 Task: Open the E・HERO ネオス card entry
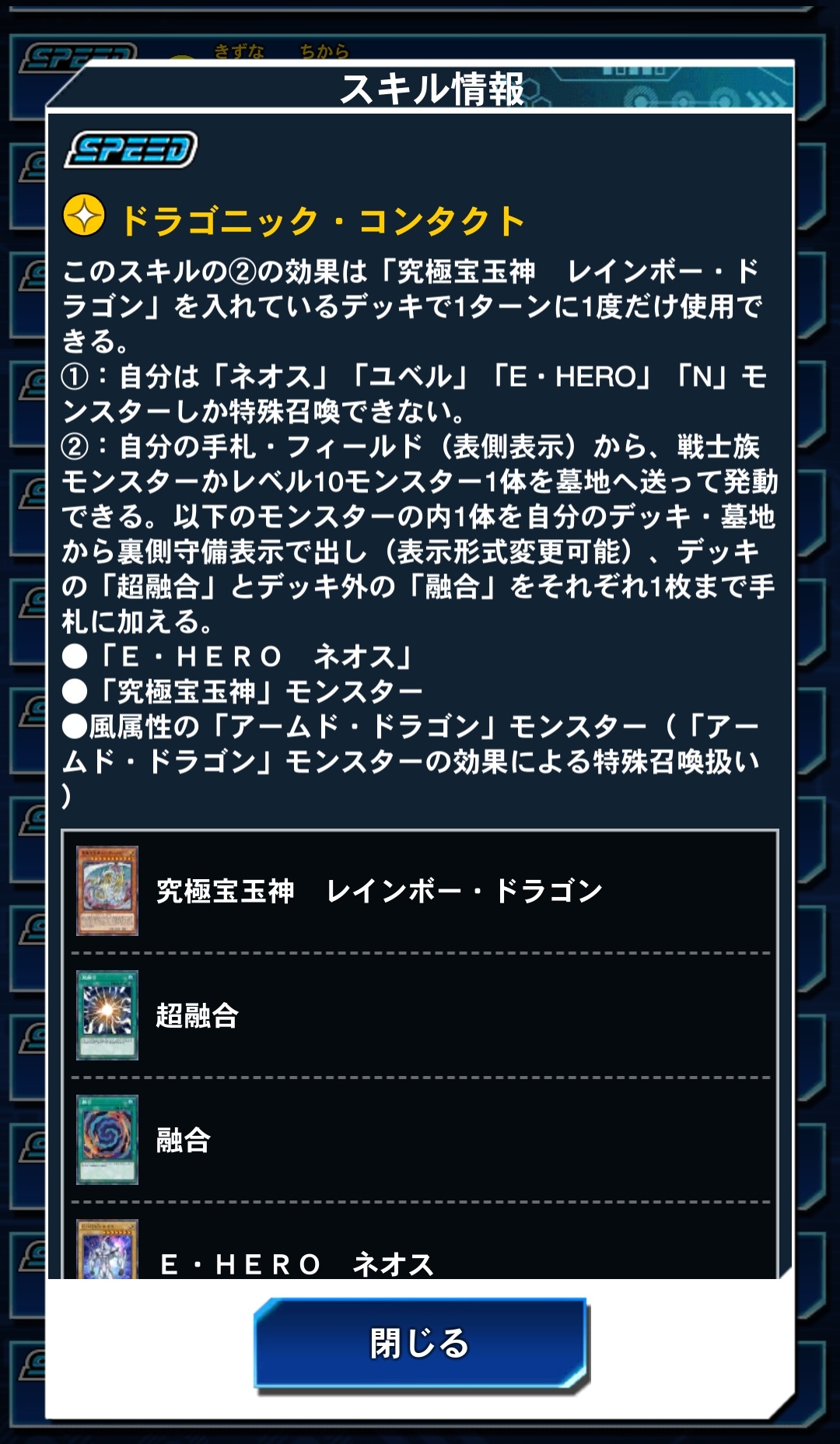[420, 1243]
